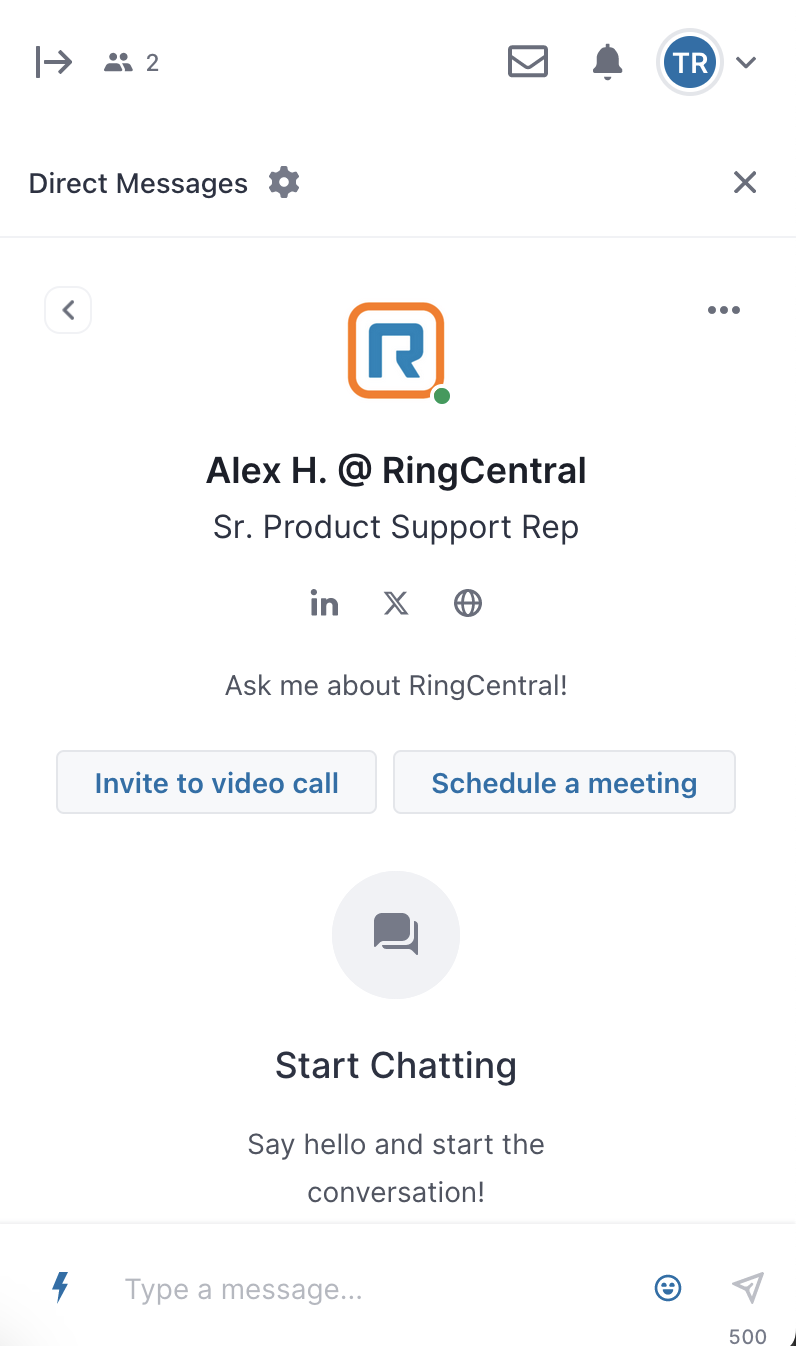Open Direct Messages settings gear
Image resolution: width=796 pixels, height=1346 pixels.
[284, 183]
